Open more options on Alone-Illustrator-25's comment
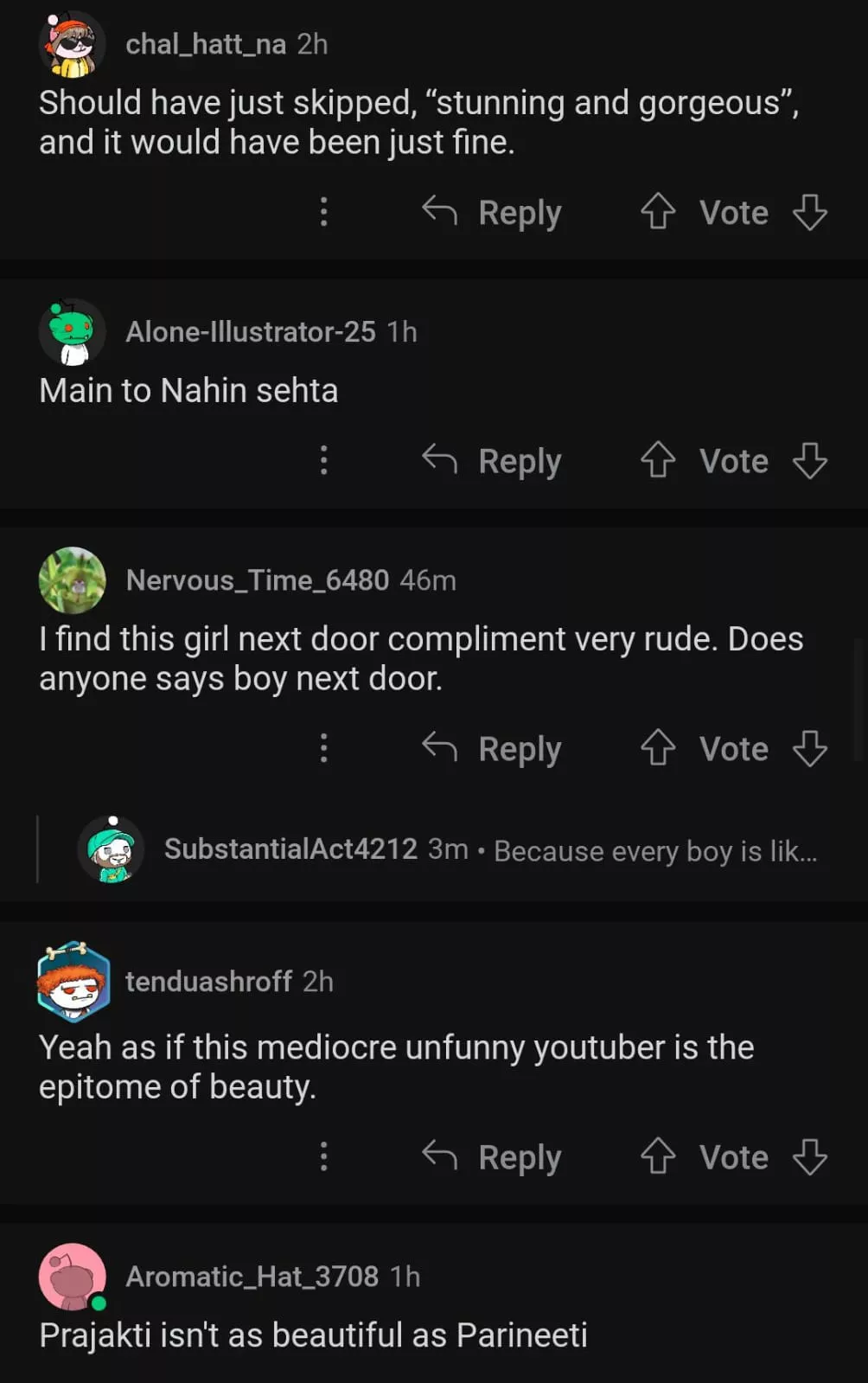Viewport: 868px width, 1383px height. coord(324,460)
